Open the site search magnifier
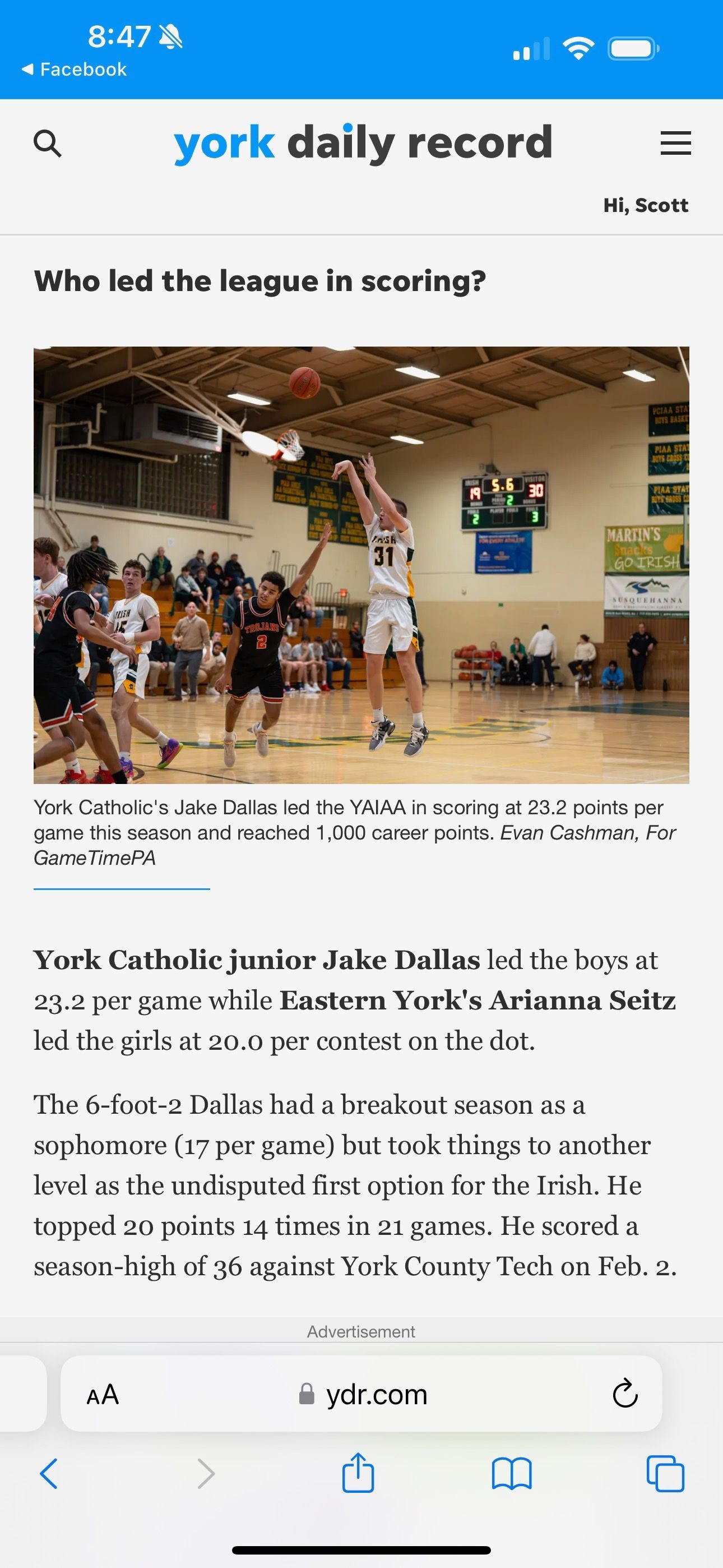The image size is (723, 1568). click(48, 144)
